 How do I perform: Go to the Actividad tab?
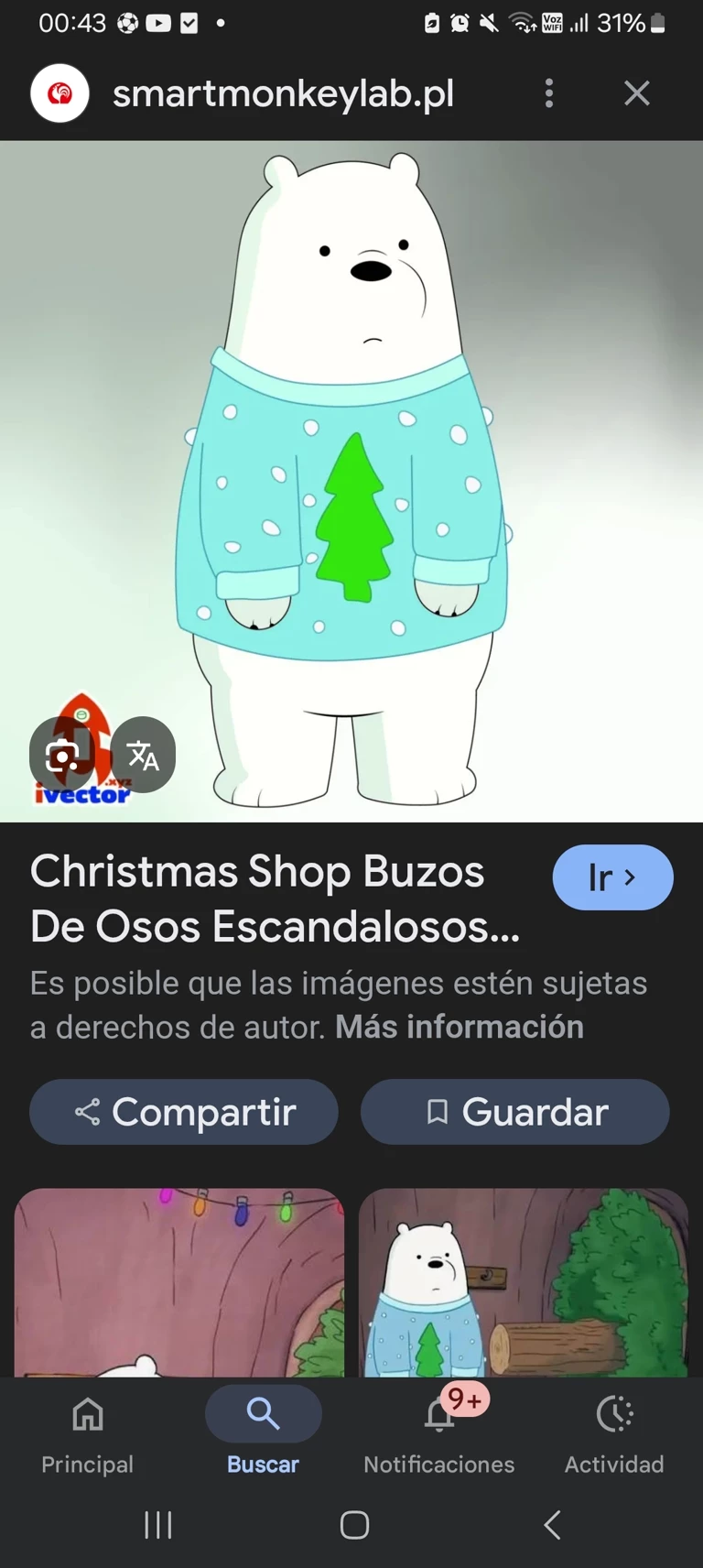tap(614, 1433)
